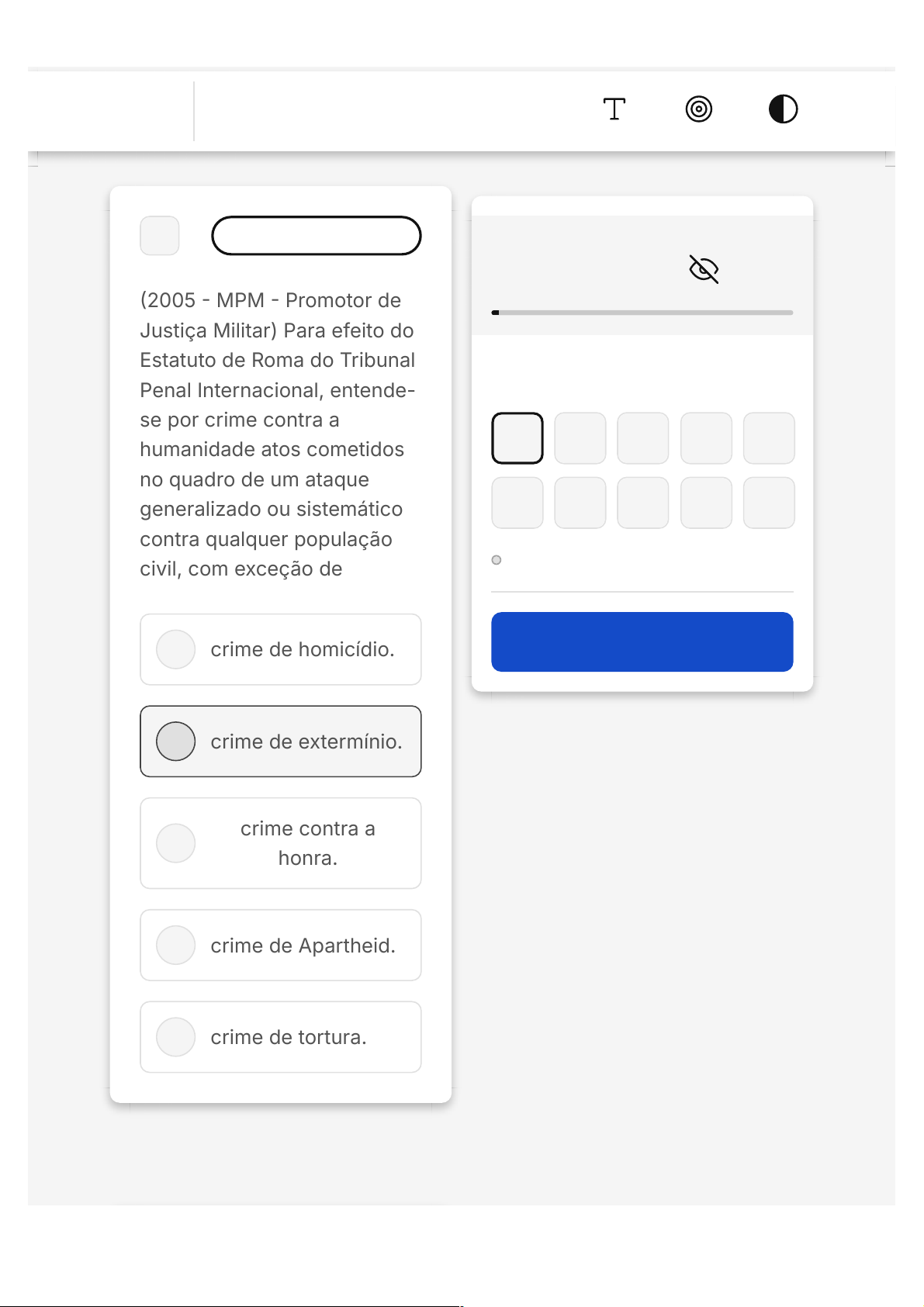Image resolution: width=924 pixels, height=1307 pixels.
Task: Choose option crime contra a honra
Action: [x=280, y=843]
